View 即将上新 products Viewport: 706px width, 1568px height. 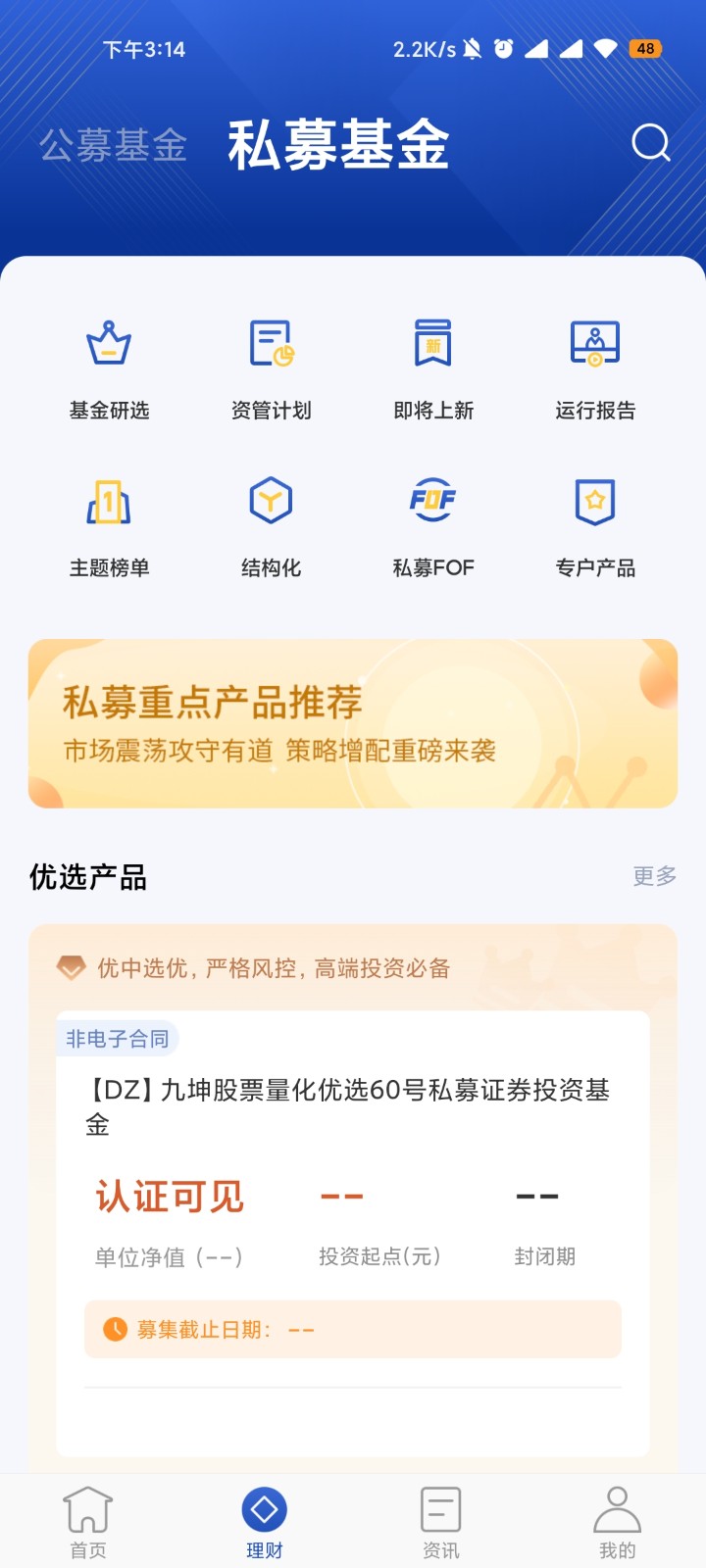click(433, 369)
